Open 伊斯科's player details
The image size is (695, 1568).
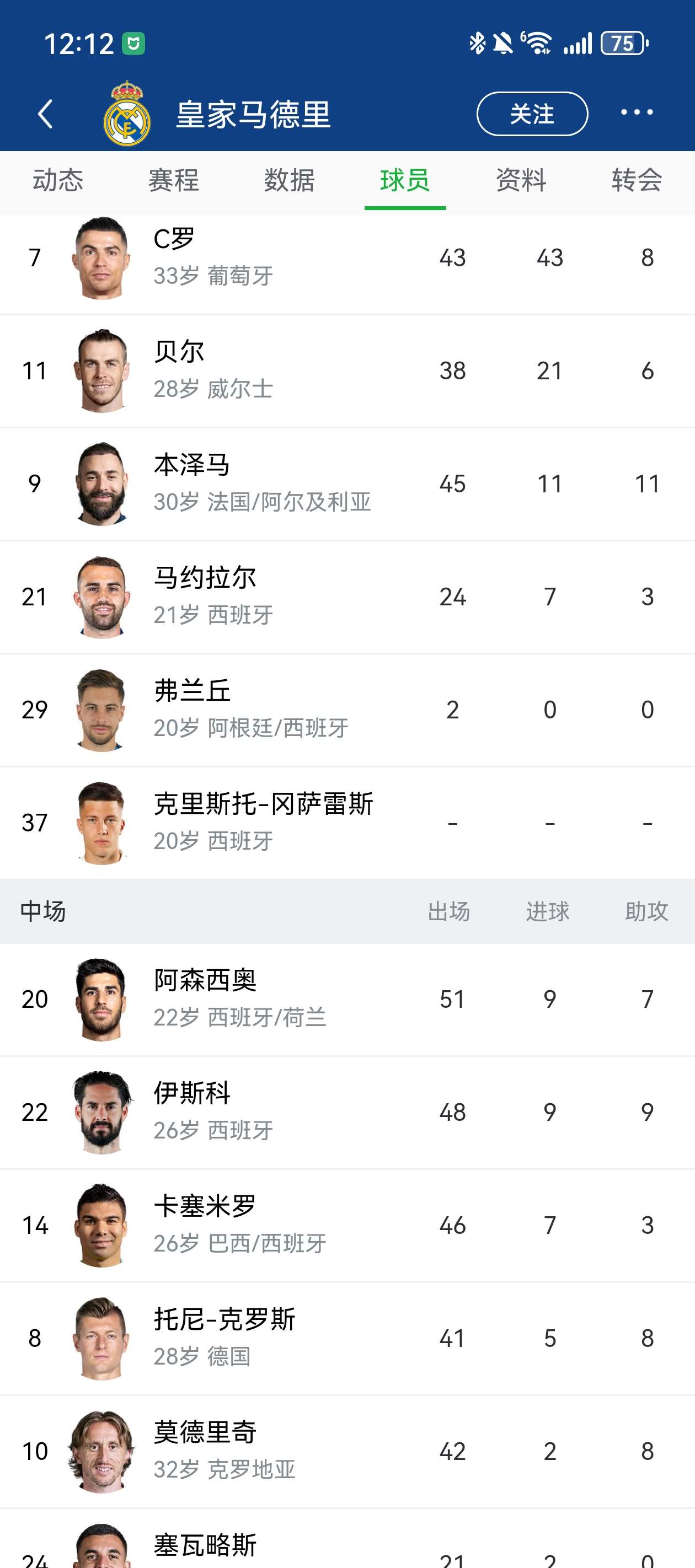[x=347, y=1113]
